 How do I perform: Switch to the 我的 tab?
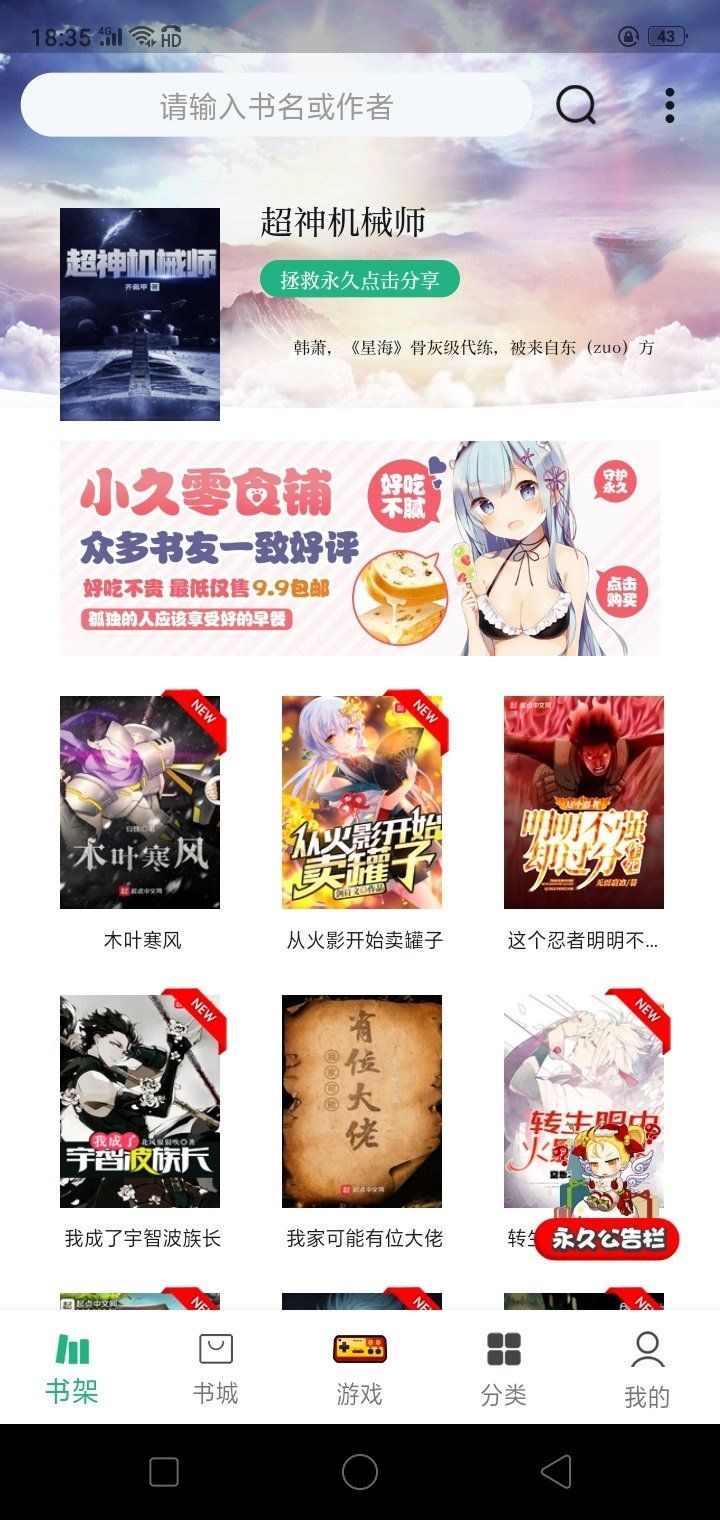click(x=647, y=1367)
